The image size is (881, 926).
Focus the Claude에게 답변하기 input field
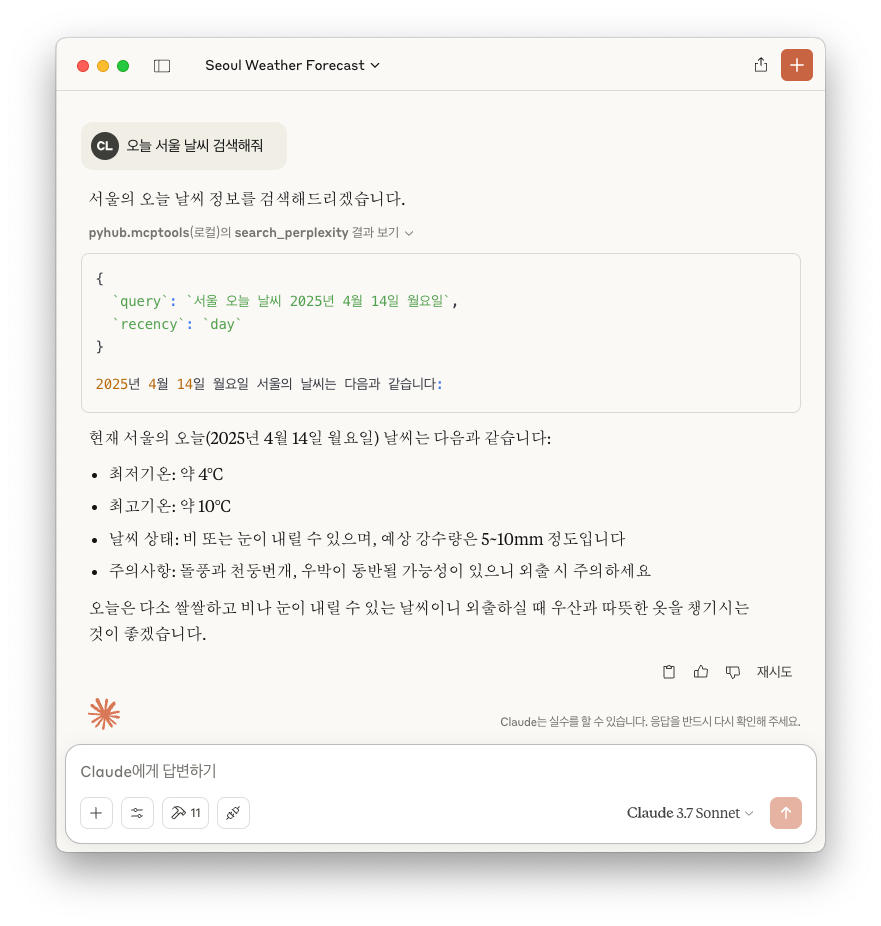440,771
